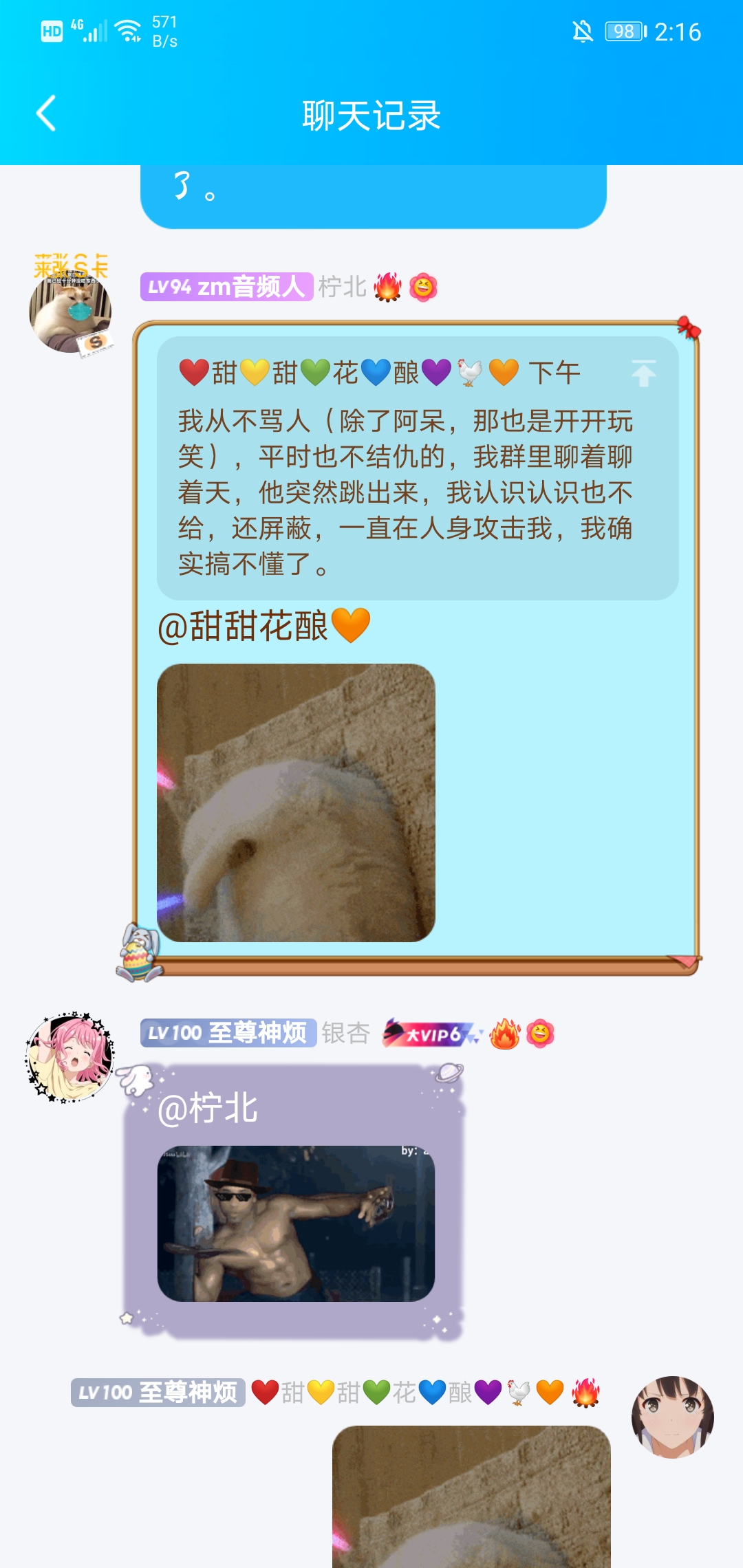The height and width of the screenshot is (1568, 743).
Task: Jump to the quoted message from 甜甜花酿
Action: 643,373
